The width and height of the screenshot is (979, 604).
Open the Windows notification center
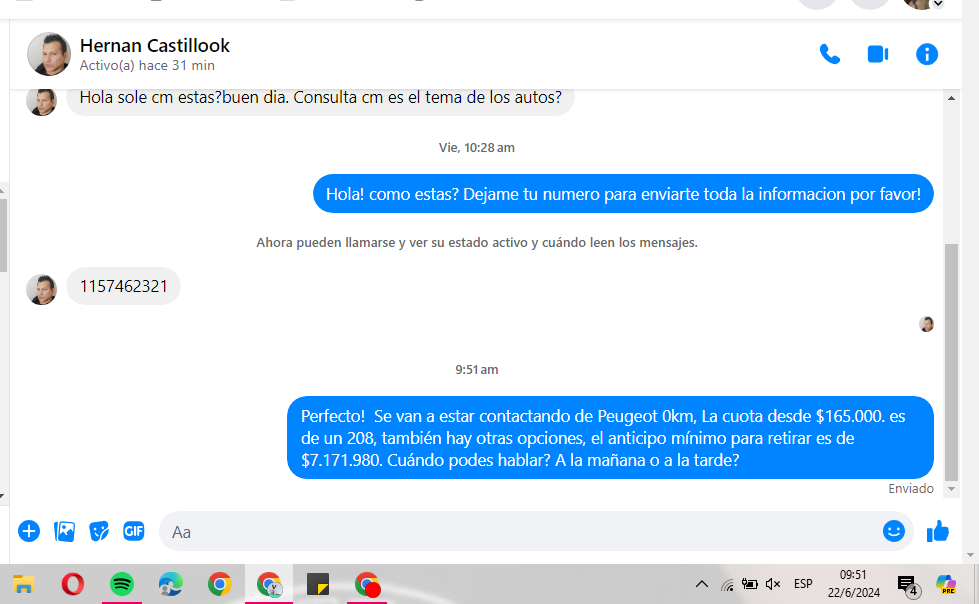click(907, 584)
